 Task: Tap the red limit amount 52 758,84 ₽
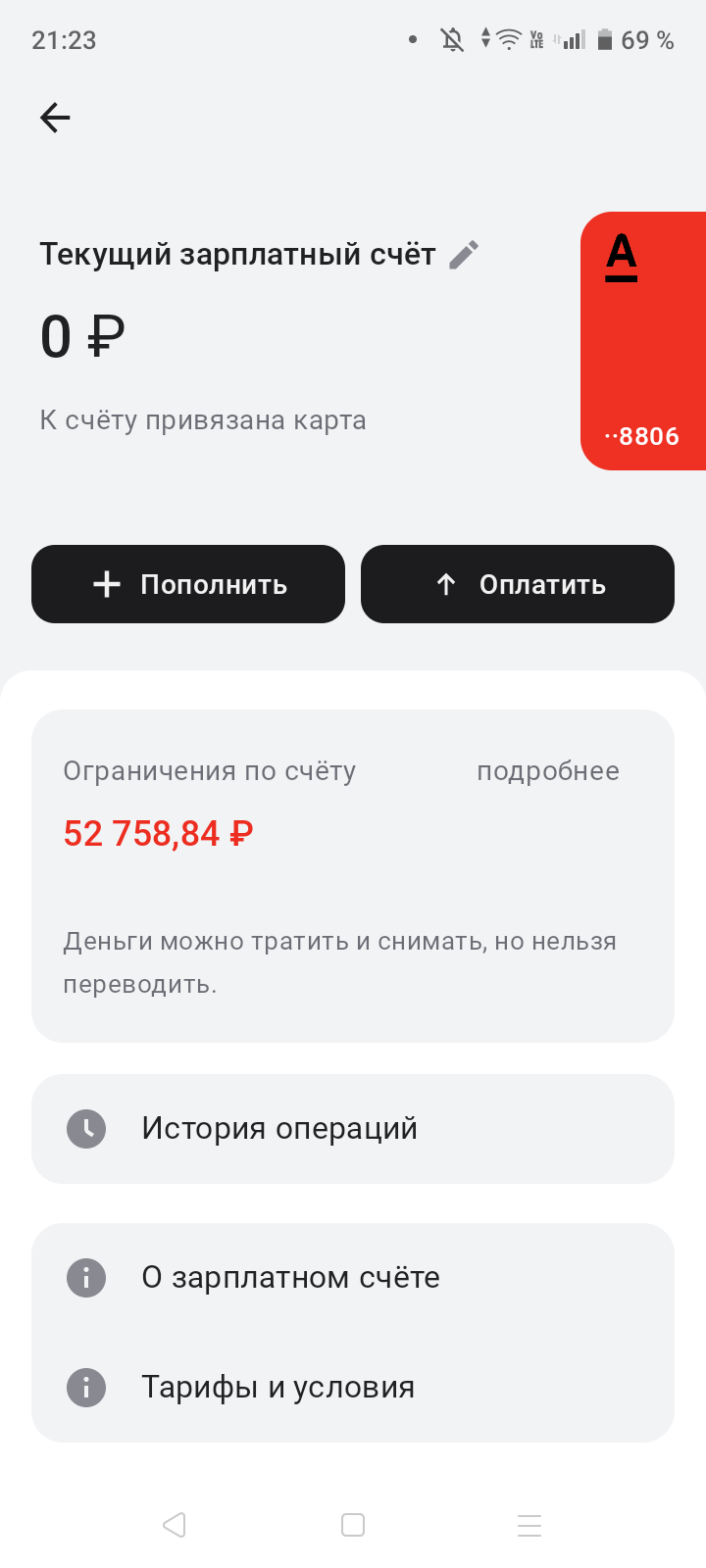click(157, 832)
